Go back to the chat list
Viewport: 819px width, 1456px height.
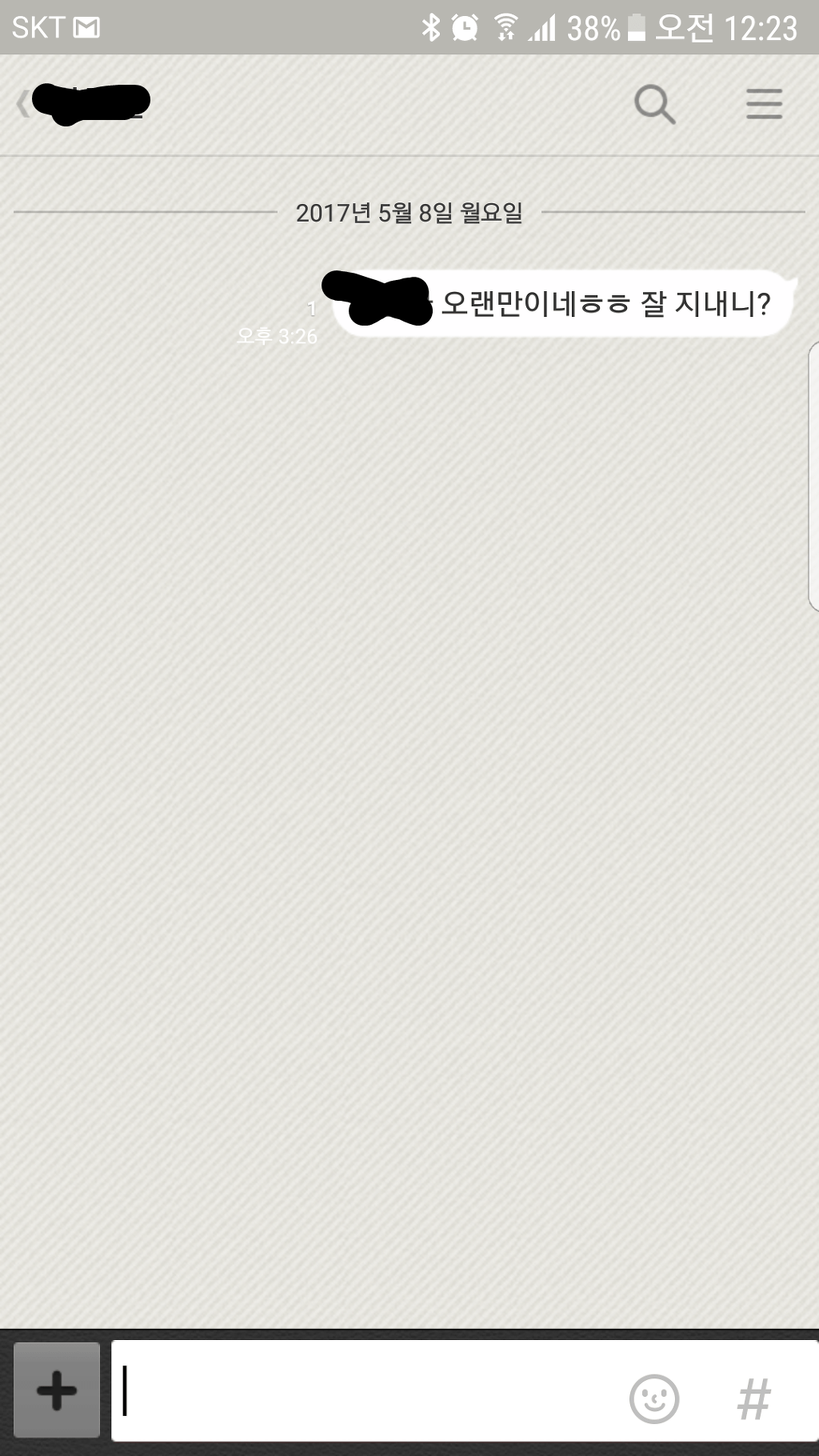click(22, 104)
